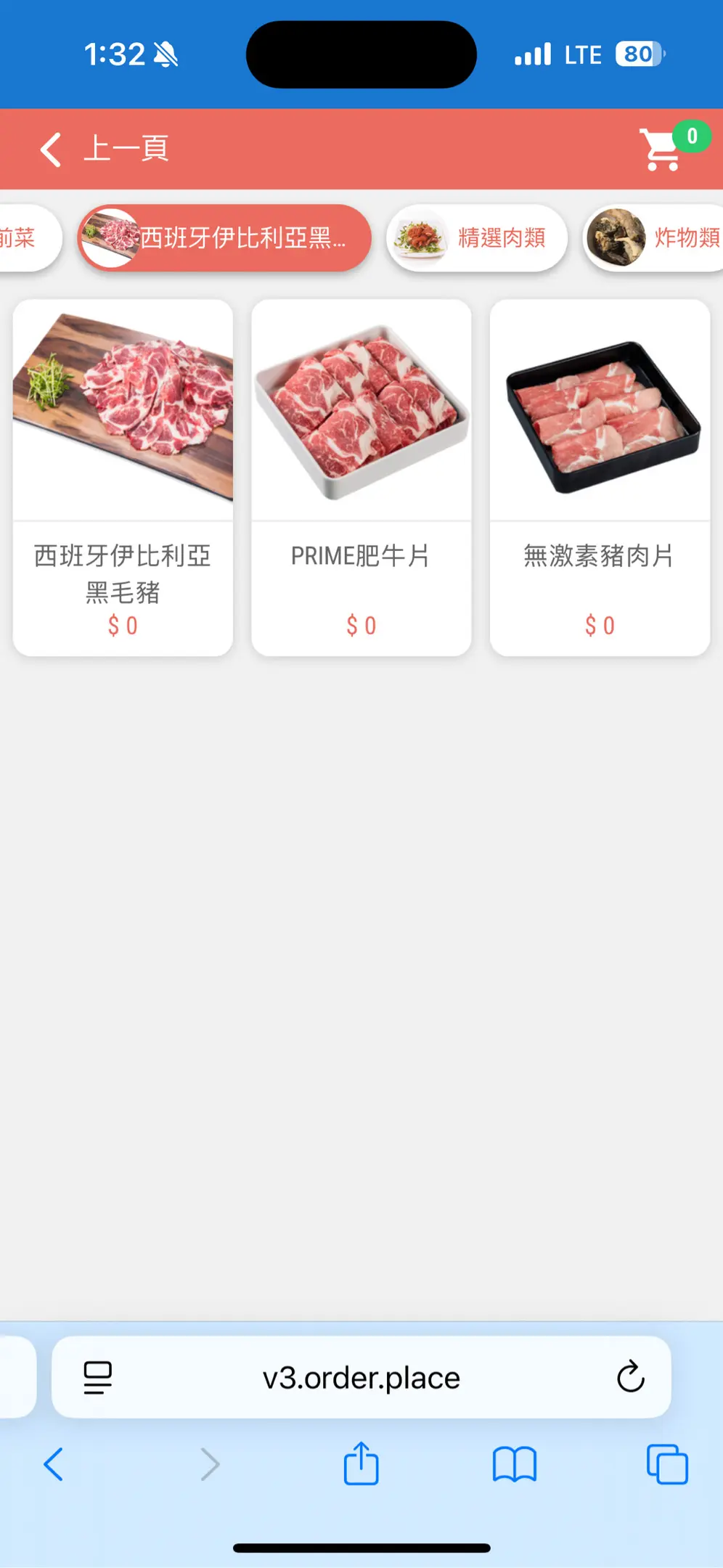Navigate back in Safari browser
The width and height of the screenshot is (723, 1568).
coord(54,1463)
